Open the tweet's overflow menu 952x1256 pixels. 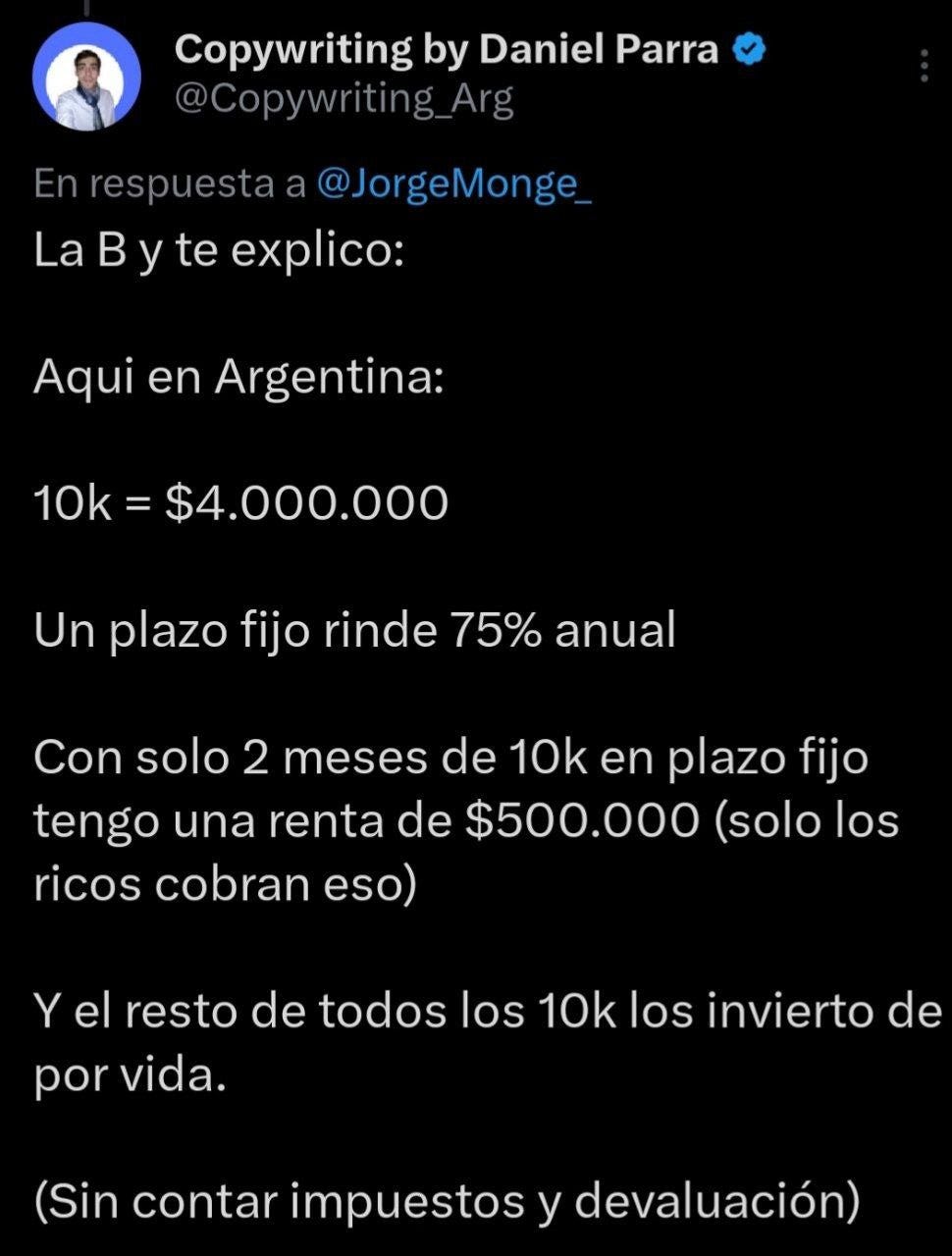pyautogui.click(x=924, y=66)
